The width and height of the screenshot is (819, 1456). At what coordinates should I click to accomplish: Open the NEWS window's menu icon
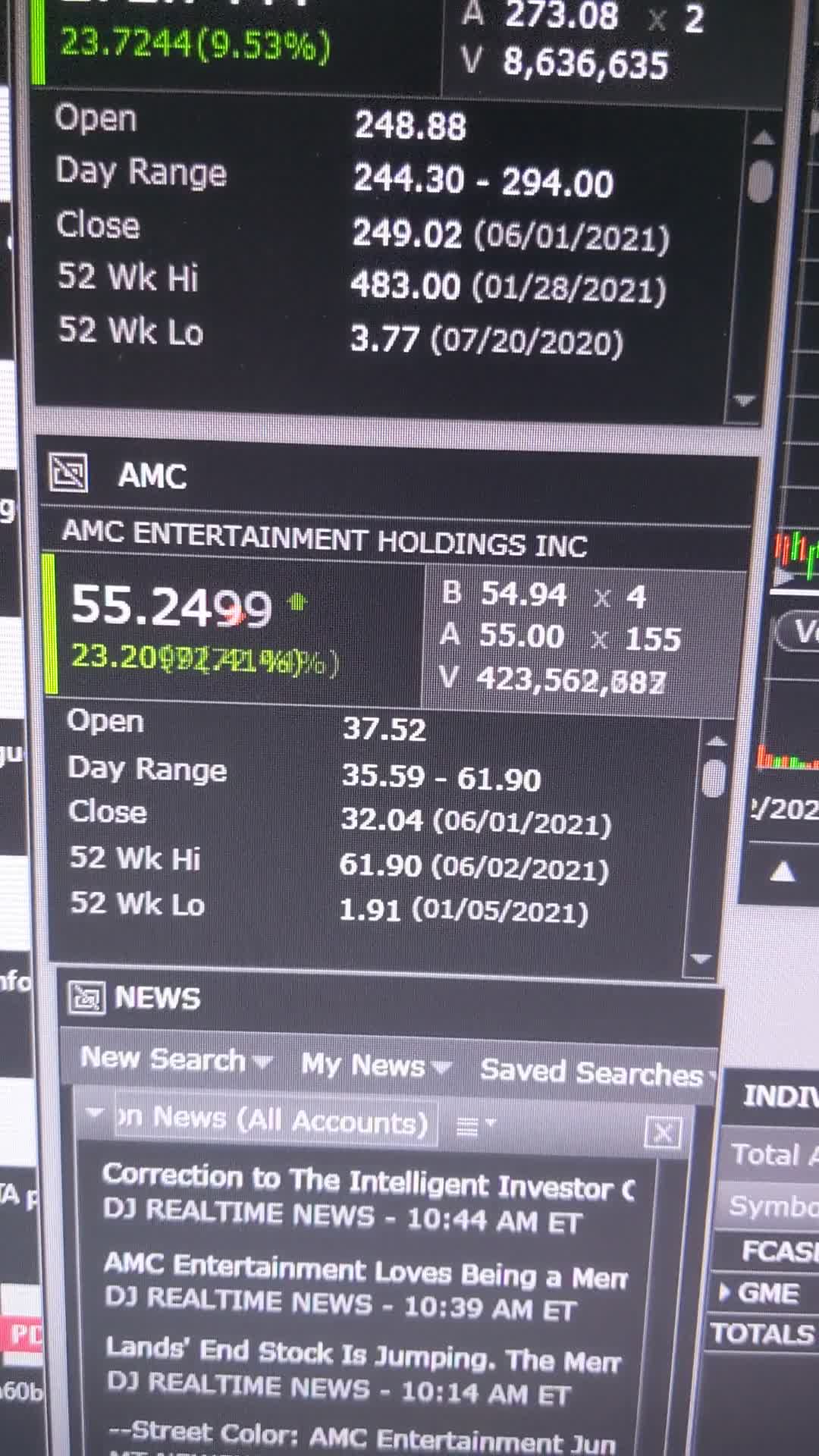86,997
